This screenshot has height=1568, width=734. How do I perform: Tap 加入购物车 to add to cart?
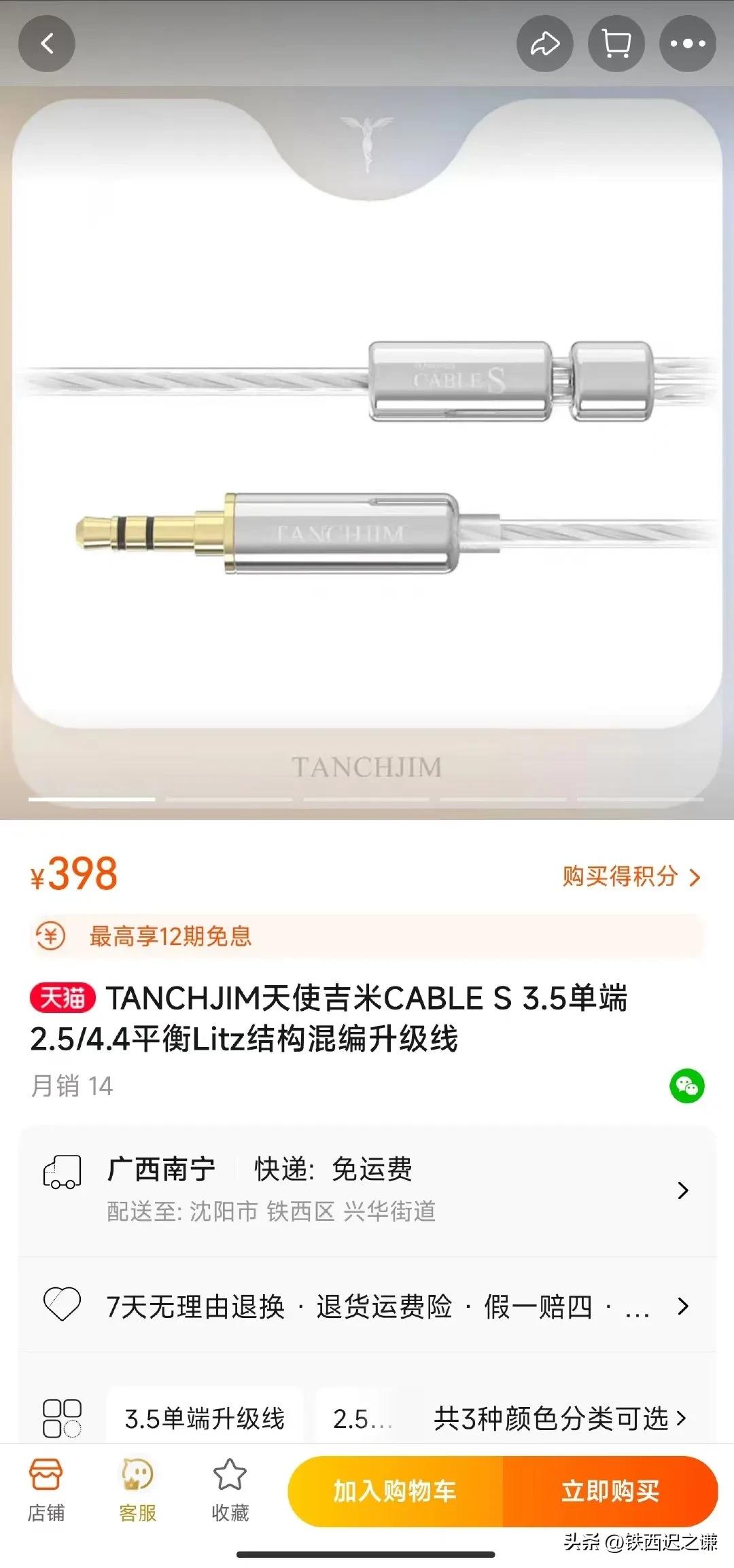(x=395, y=1491)
